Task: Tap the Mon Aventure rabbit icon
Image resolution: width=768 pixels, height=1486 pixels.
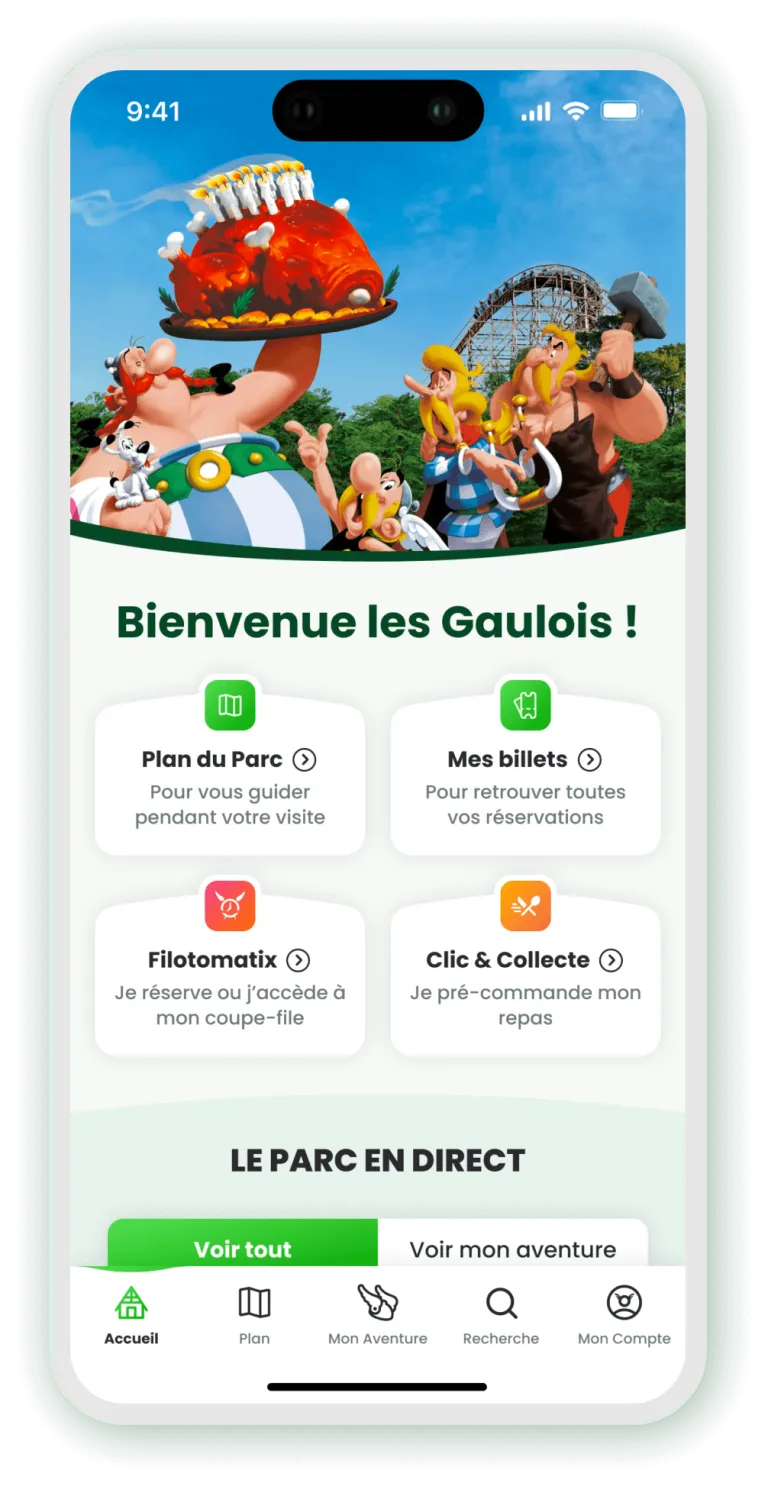Action: 378,1301
